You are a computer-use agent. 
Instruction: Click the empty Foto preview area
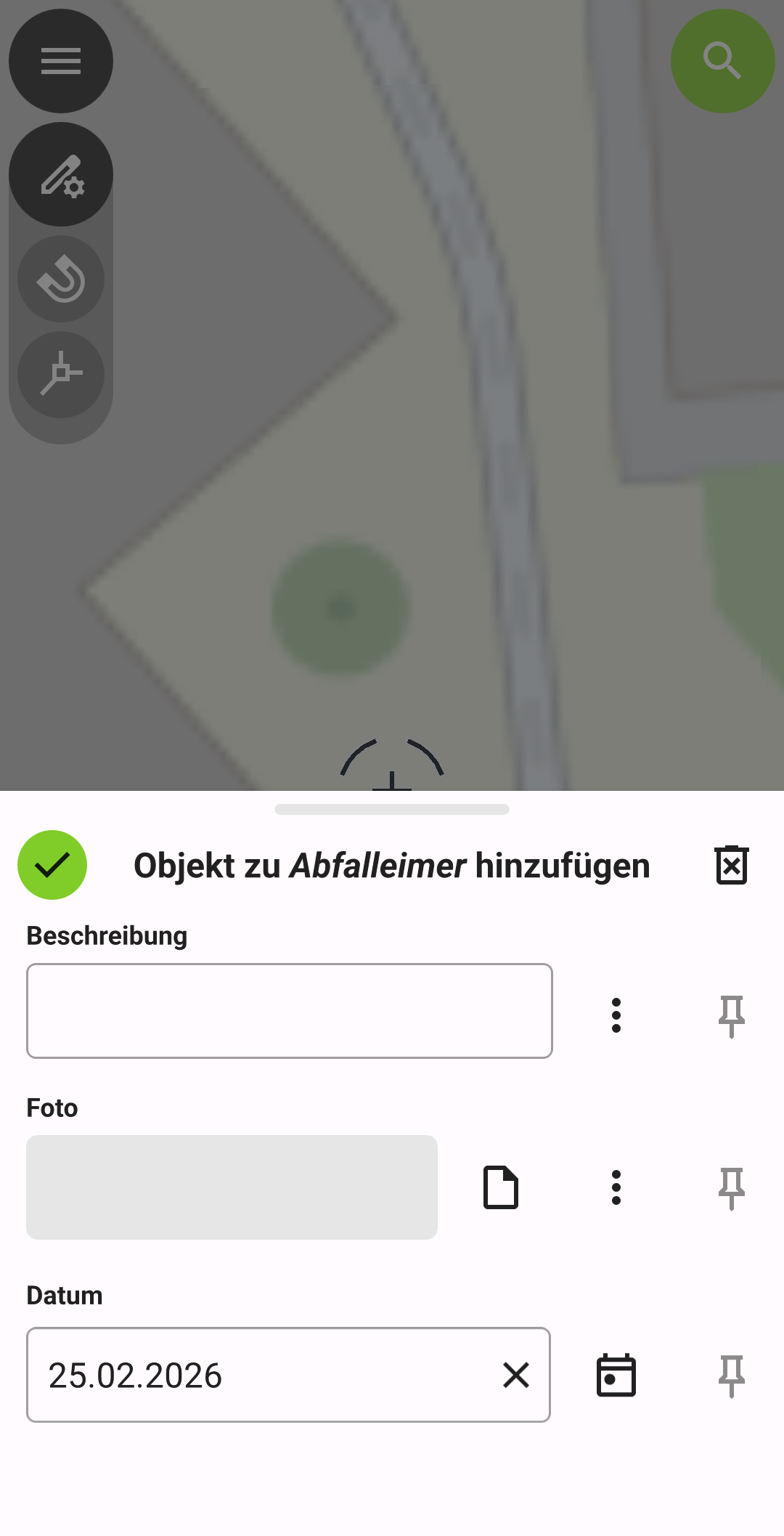coord(232,1187)
